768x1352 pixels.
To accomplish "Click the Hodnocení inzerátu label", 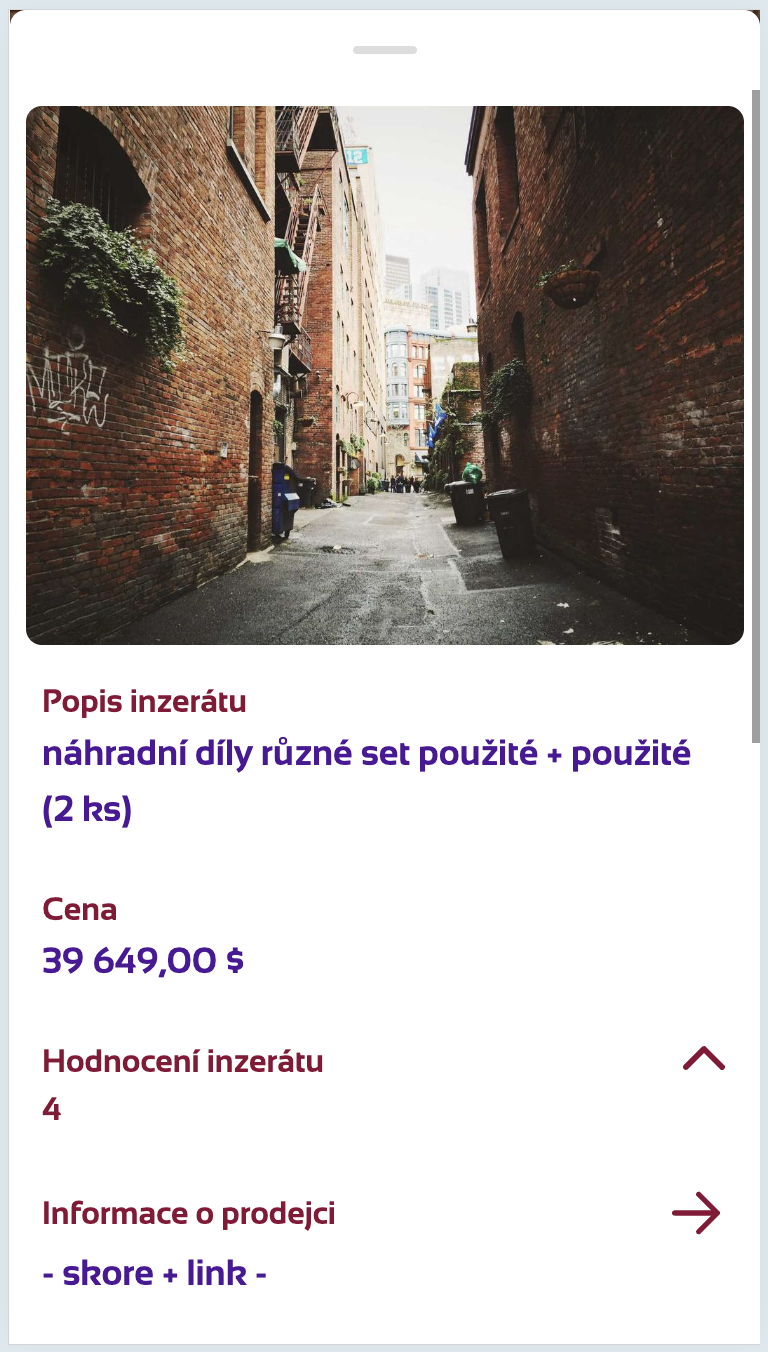I will [182, 1061].
